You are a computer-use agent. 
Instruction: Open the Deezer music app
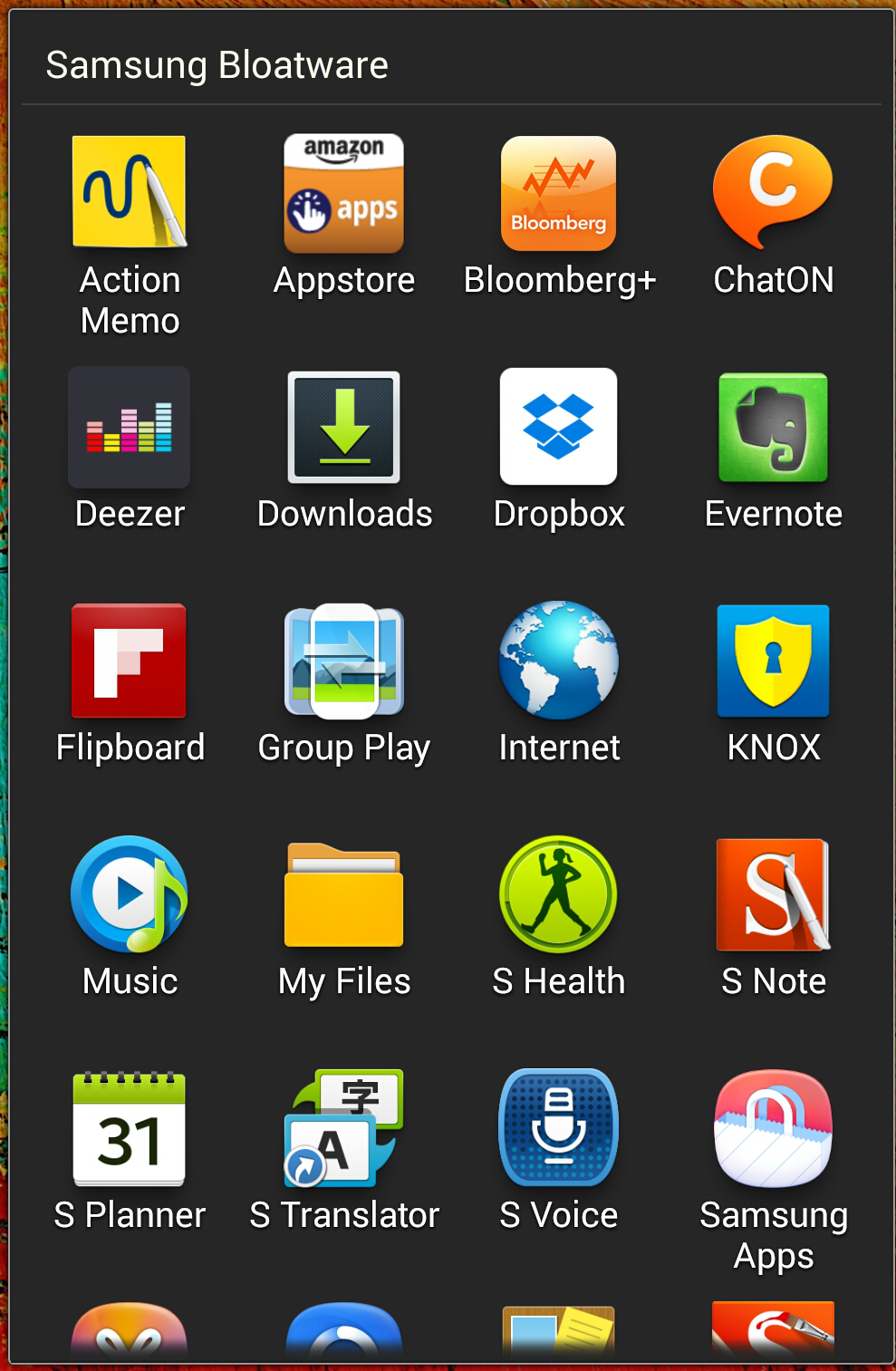tap(130, 428)
